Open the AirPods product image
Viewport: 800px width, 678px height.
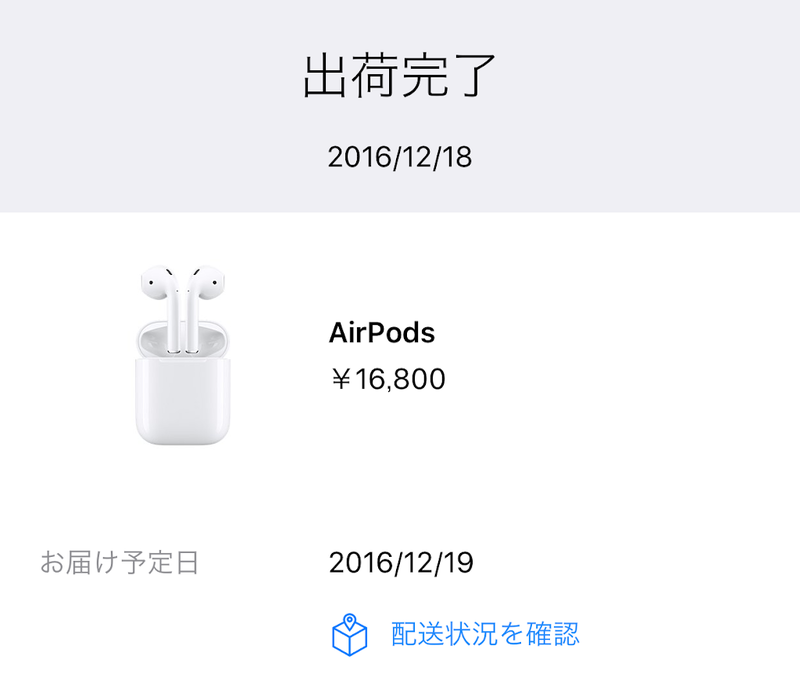pyautogui.click(x=184, y=353)
